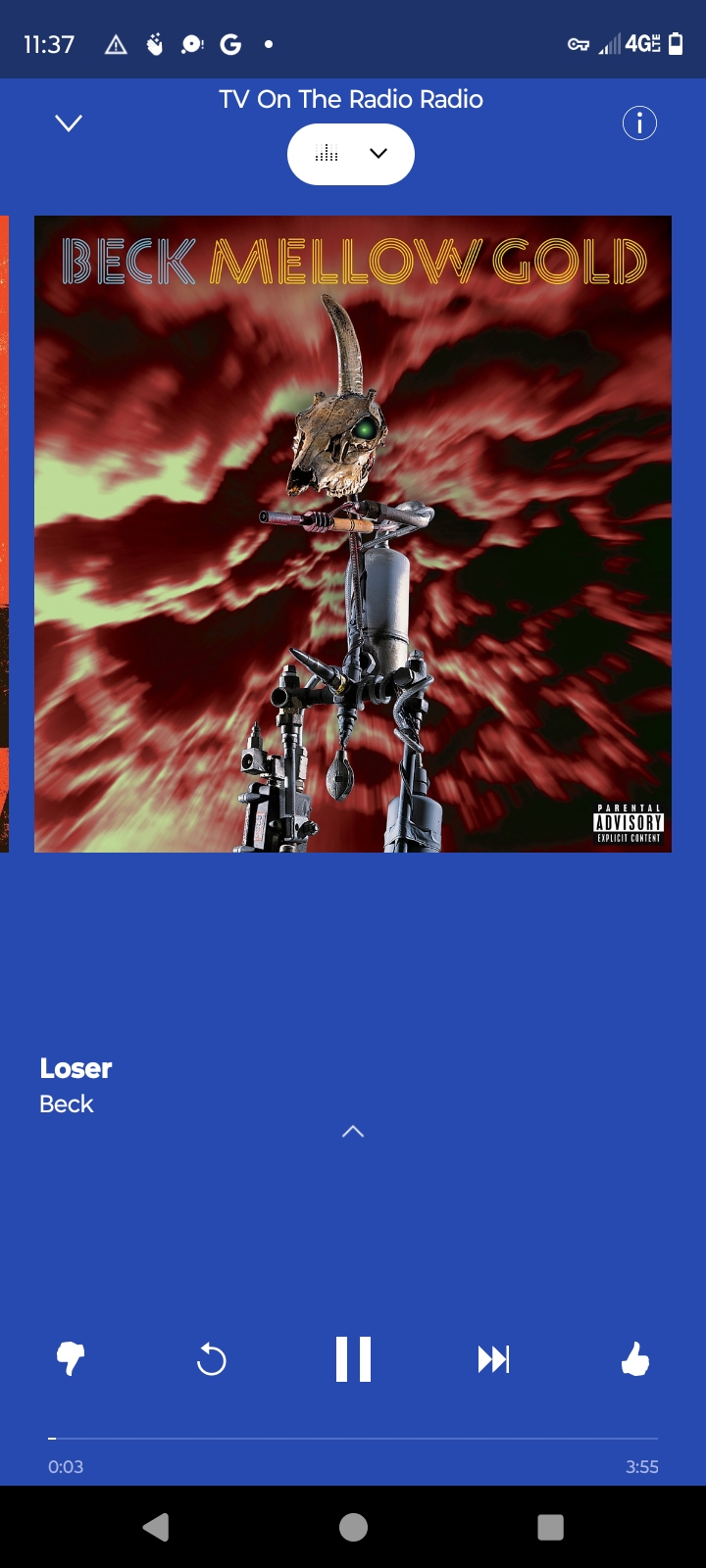Viewport: 706px width, 1568px height.
Task: Thumb up the song Loser
Action: pos(635,1359)
